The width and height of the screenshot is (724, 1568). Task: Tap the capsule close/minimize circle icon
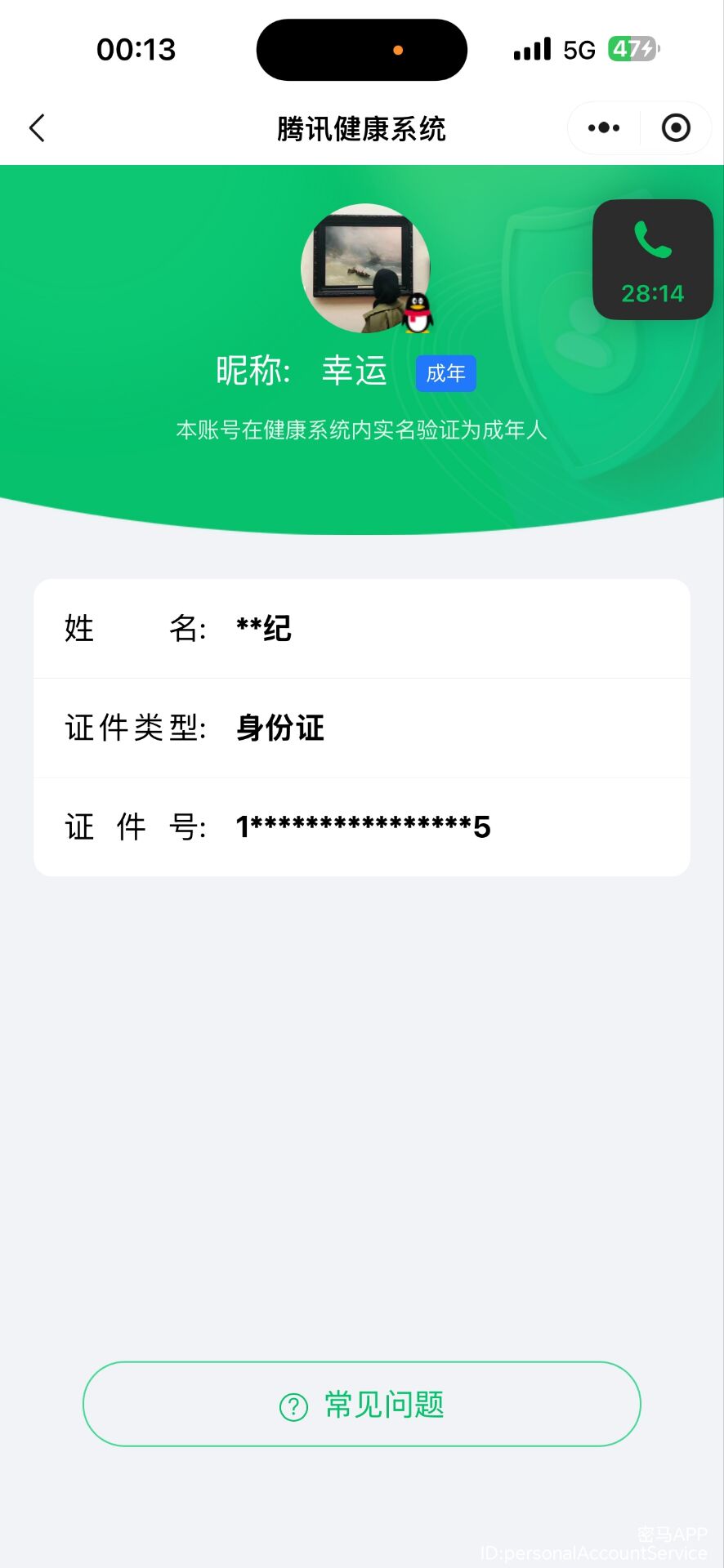[x=677, y=127]
